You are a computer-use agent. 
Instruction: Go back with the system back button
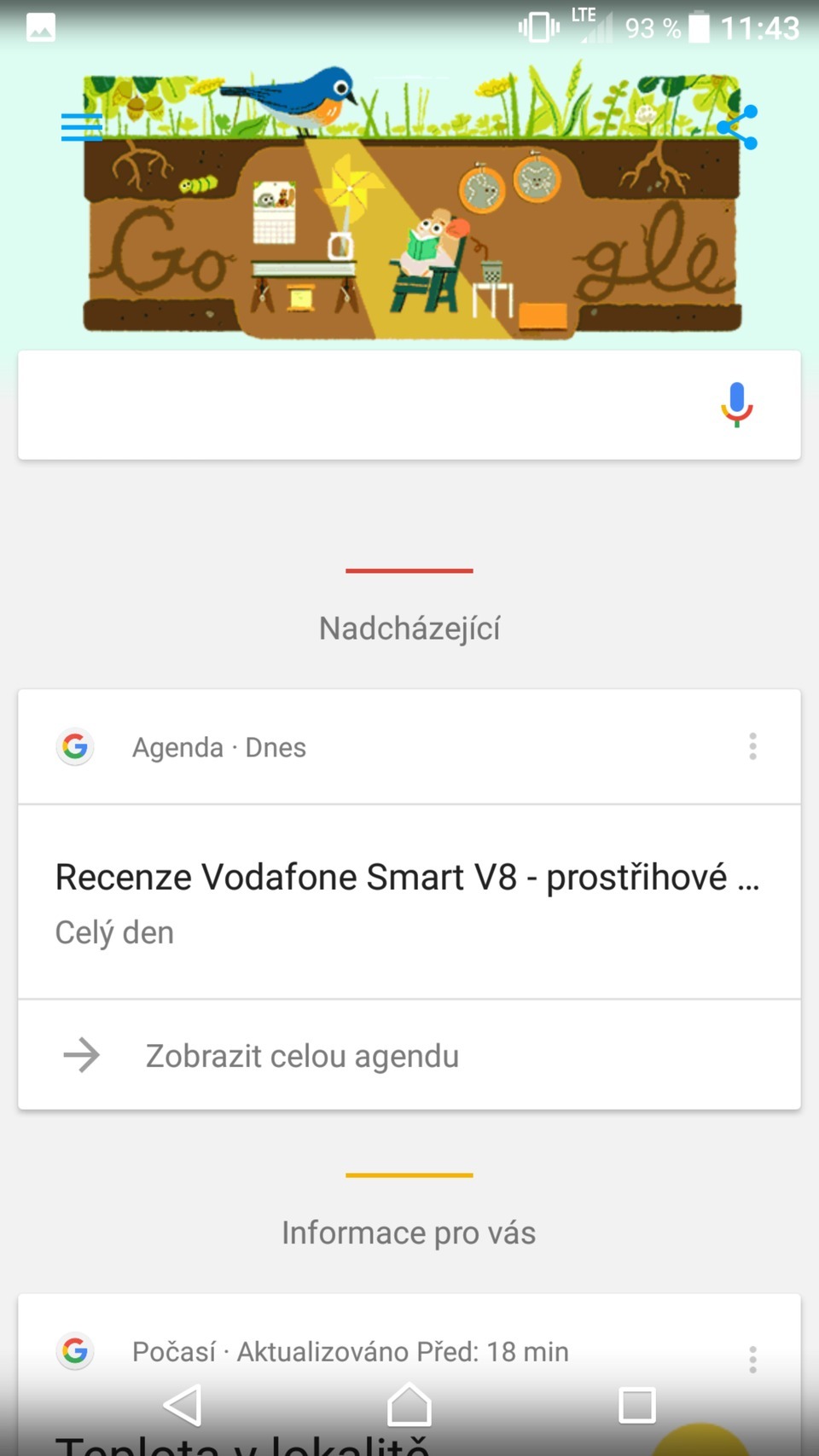tap(183, 1405)
